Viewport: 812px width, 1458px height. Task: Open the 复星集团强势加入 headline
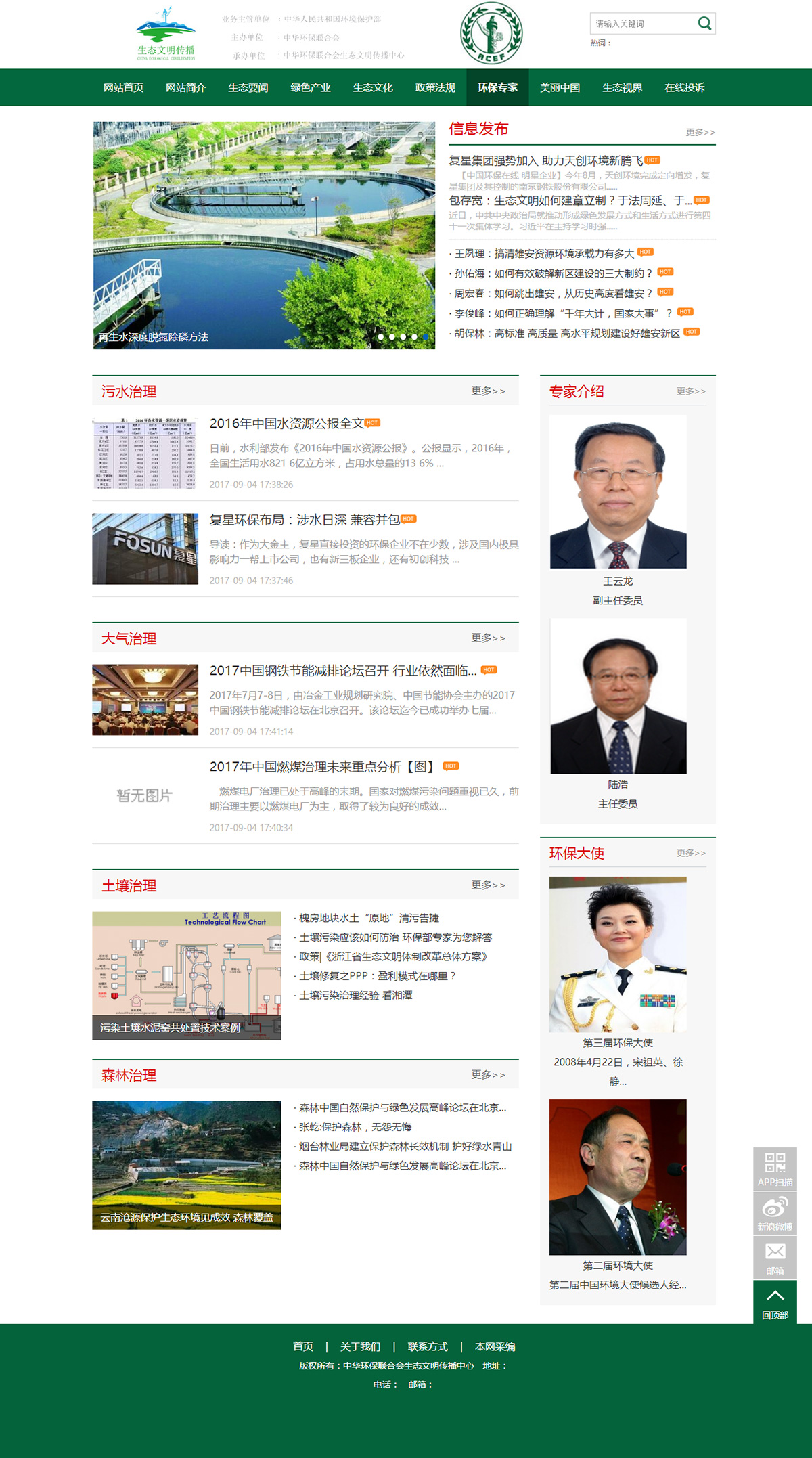[545, 161]
